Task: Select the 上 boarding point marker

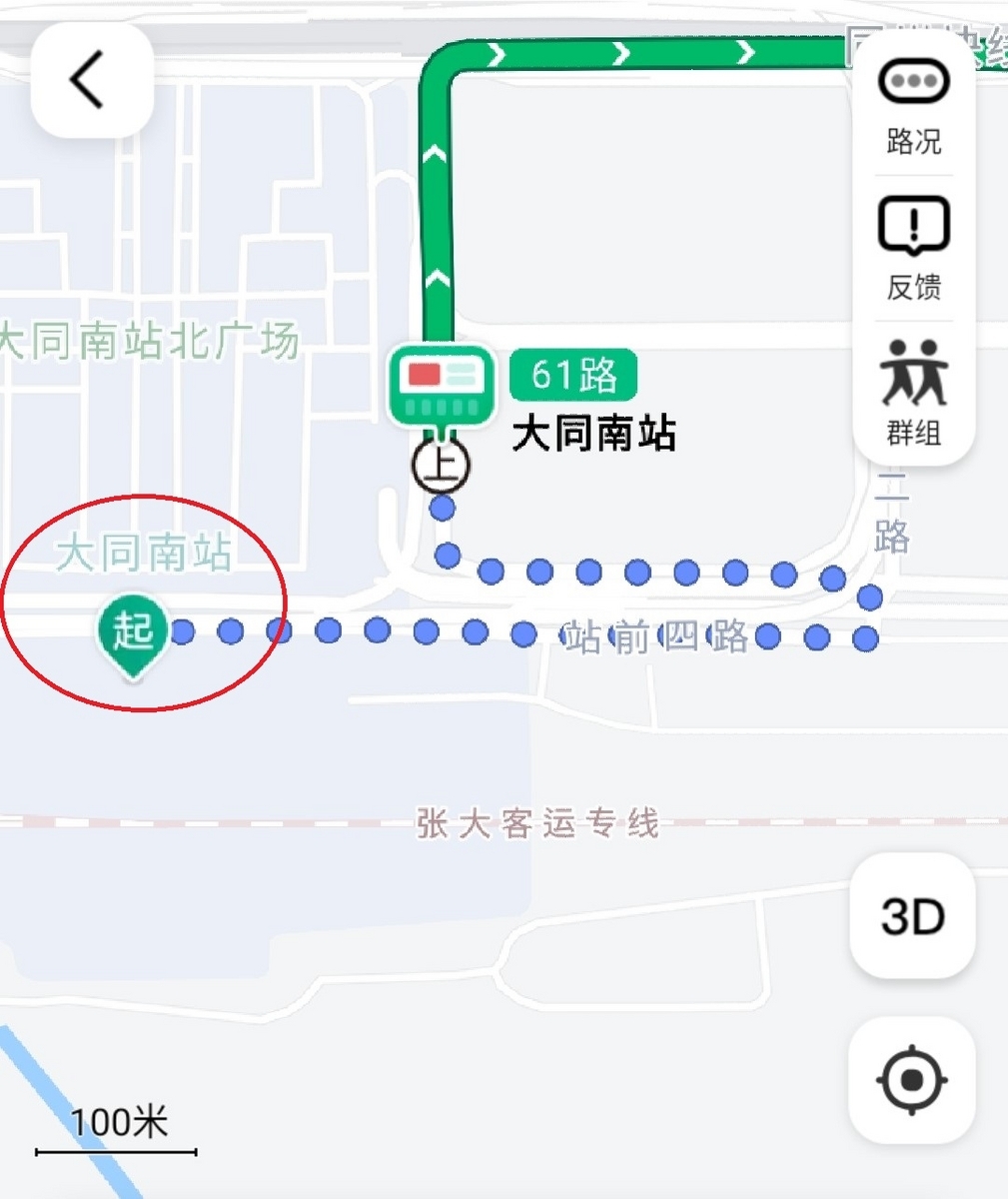Action: click(441, 465)
